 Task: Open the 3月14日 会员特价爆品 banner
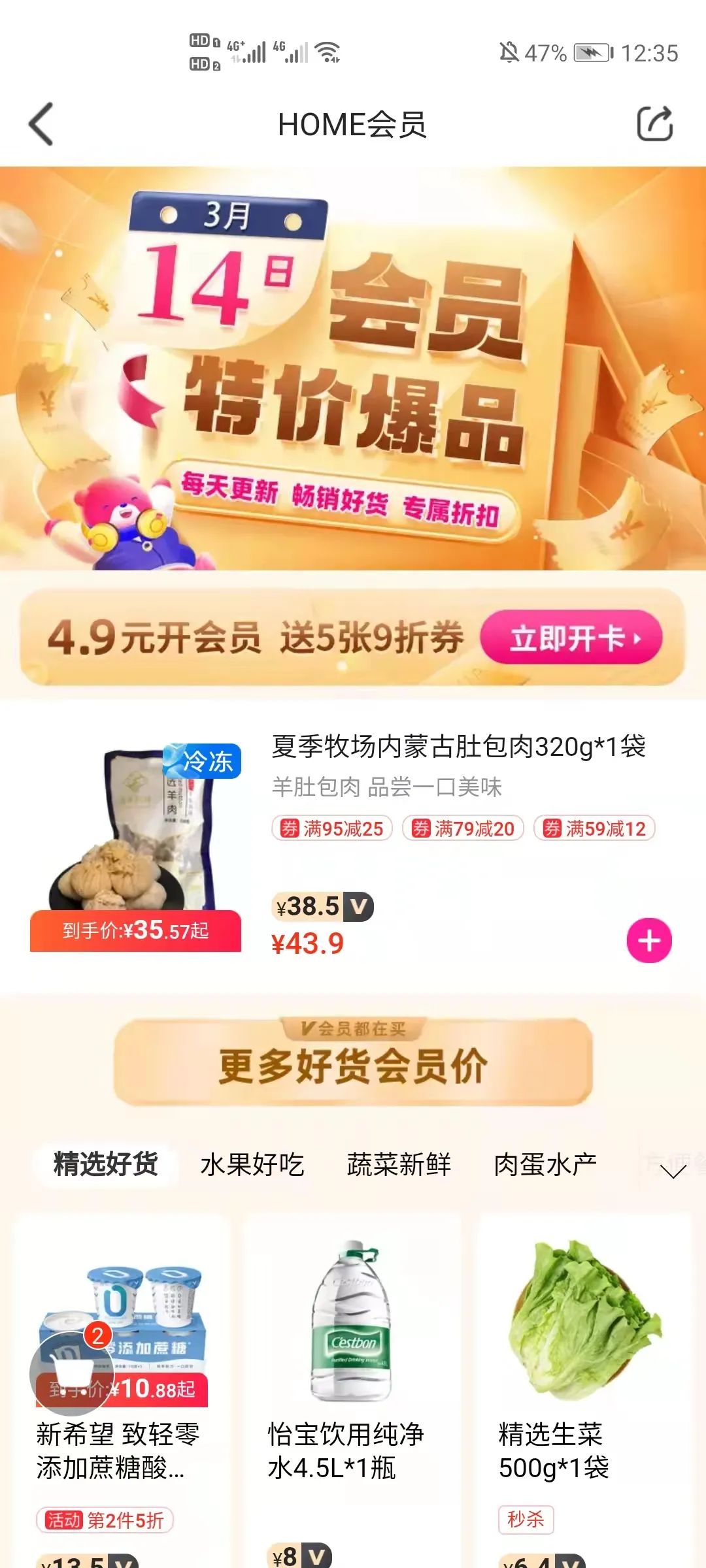(353, 369)
